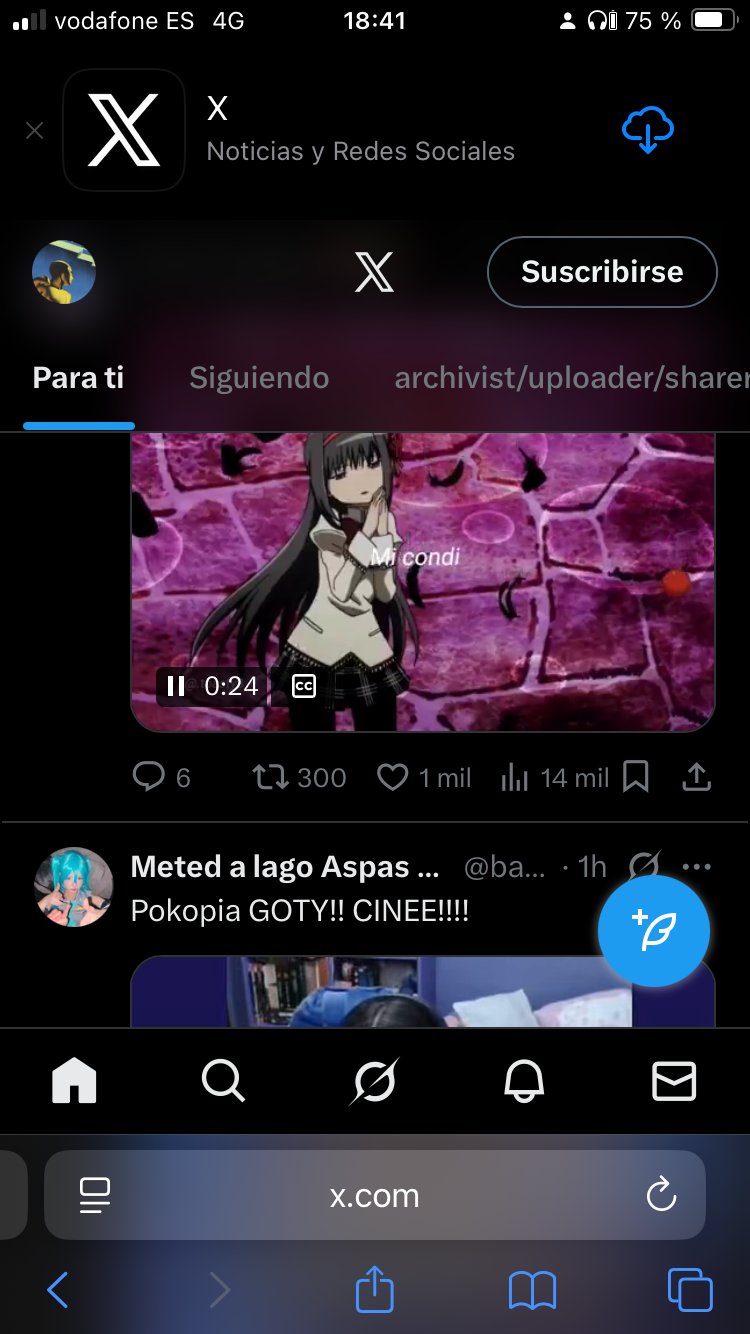This screenshot has width=750, height=1334.
Task: Toggle closed captions on the video
Action: (303, 686)
